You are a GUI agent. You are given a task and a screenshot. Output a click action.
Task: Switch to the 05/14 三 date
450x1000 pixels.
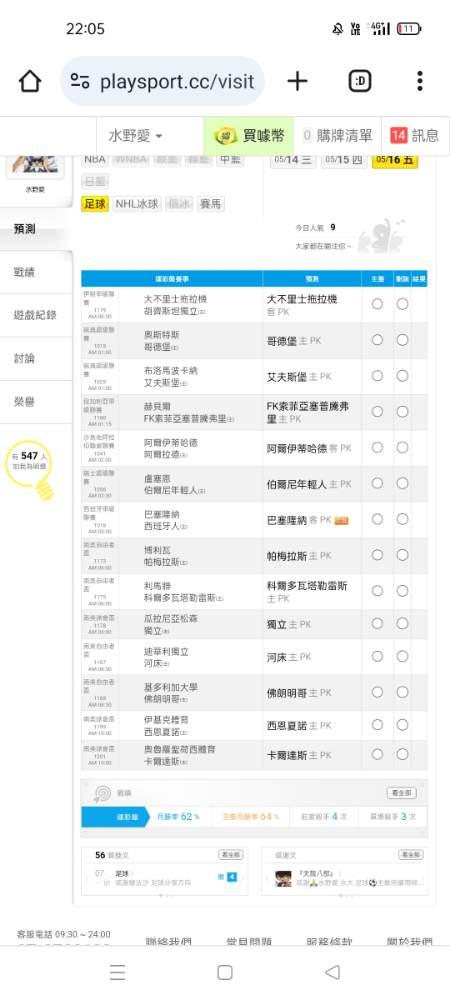point(293,159)
